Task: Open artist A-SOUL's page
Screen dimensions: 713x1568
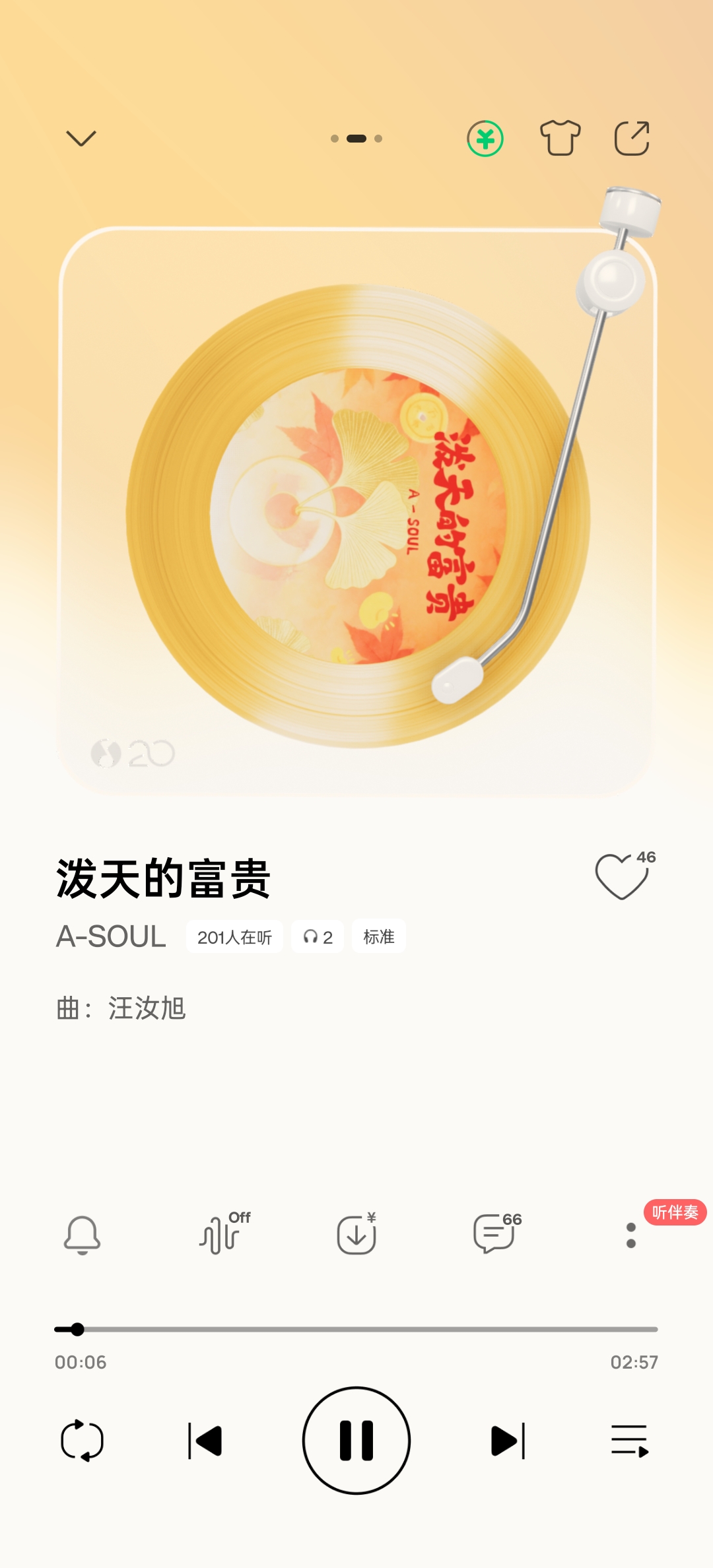Action: coord(111,936)
